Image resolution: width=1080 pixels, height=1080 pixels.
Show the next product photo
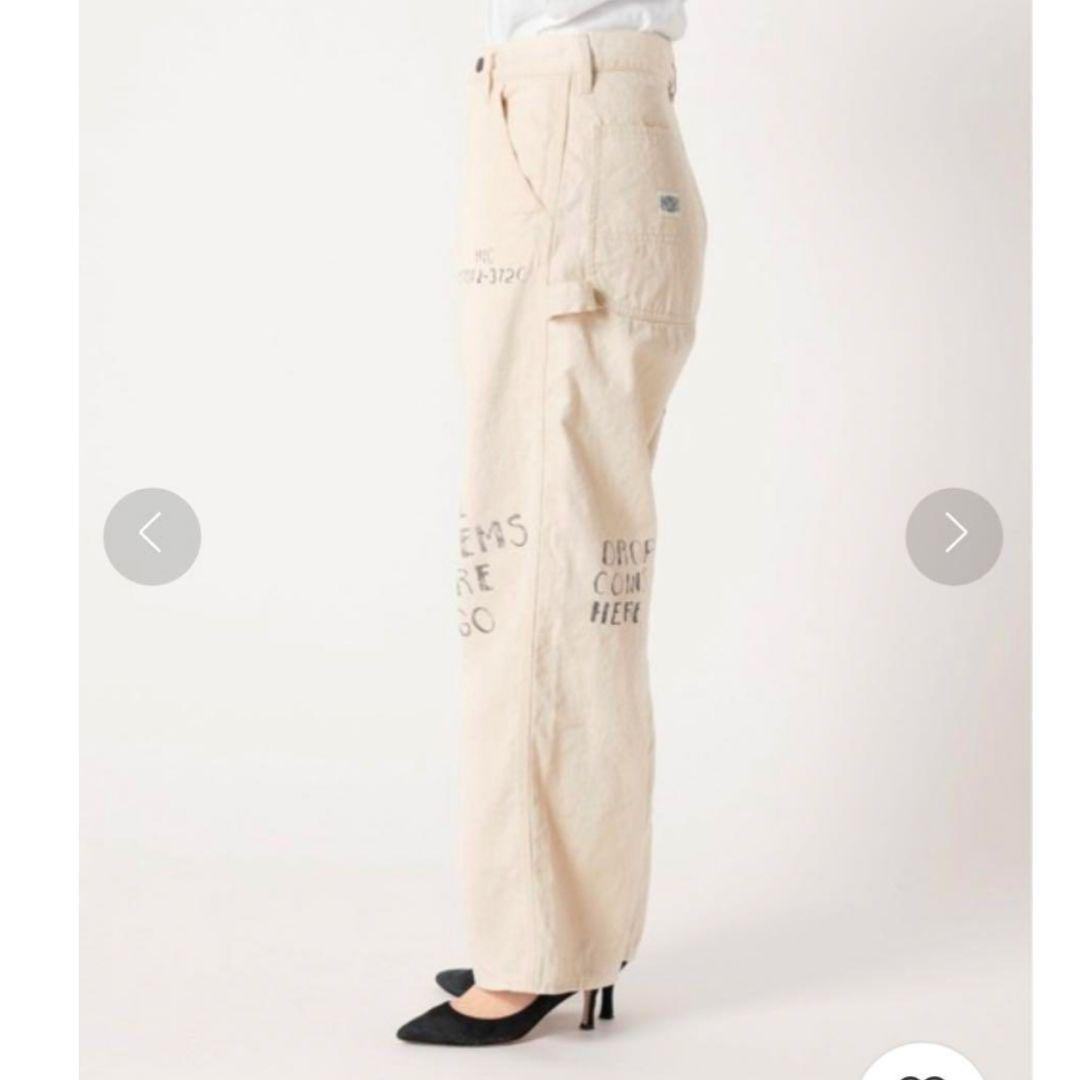[x=954, y=536]
